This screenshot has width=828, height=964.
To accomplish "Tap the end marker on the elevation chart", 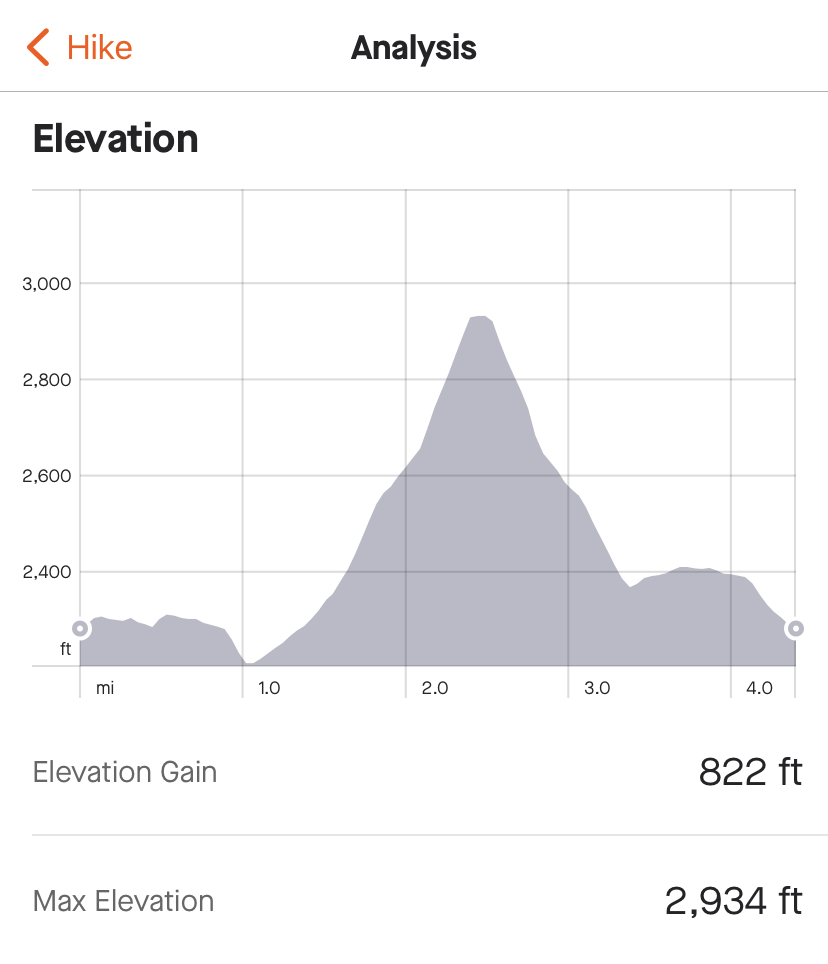I will coord(795,628).
